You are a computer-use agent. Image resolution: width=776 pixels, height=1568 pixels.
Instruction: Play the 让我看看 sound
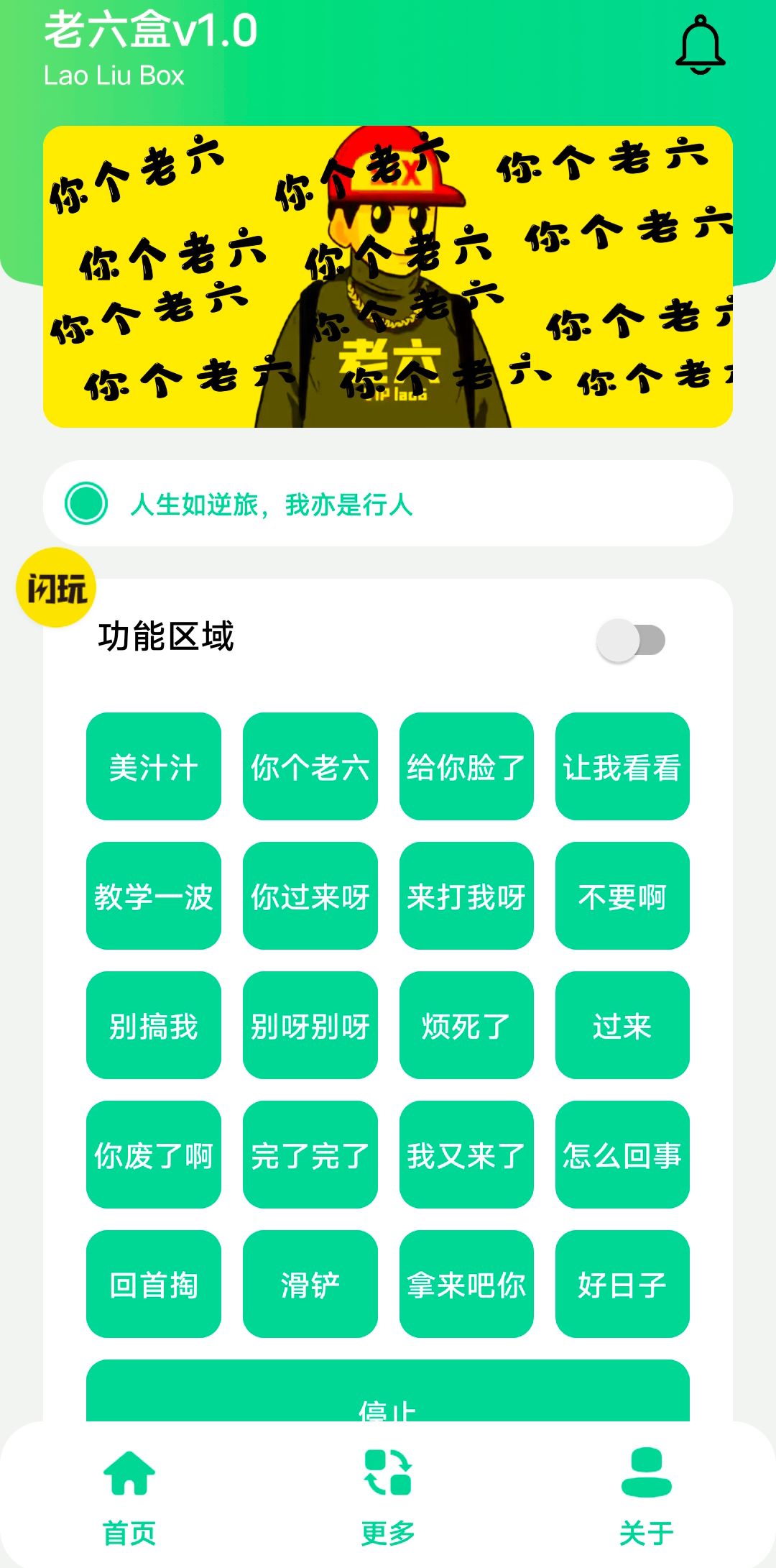[x=622, y=768]
